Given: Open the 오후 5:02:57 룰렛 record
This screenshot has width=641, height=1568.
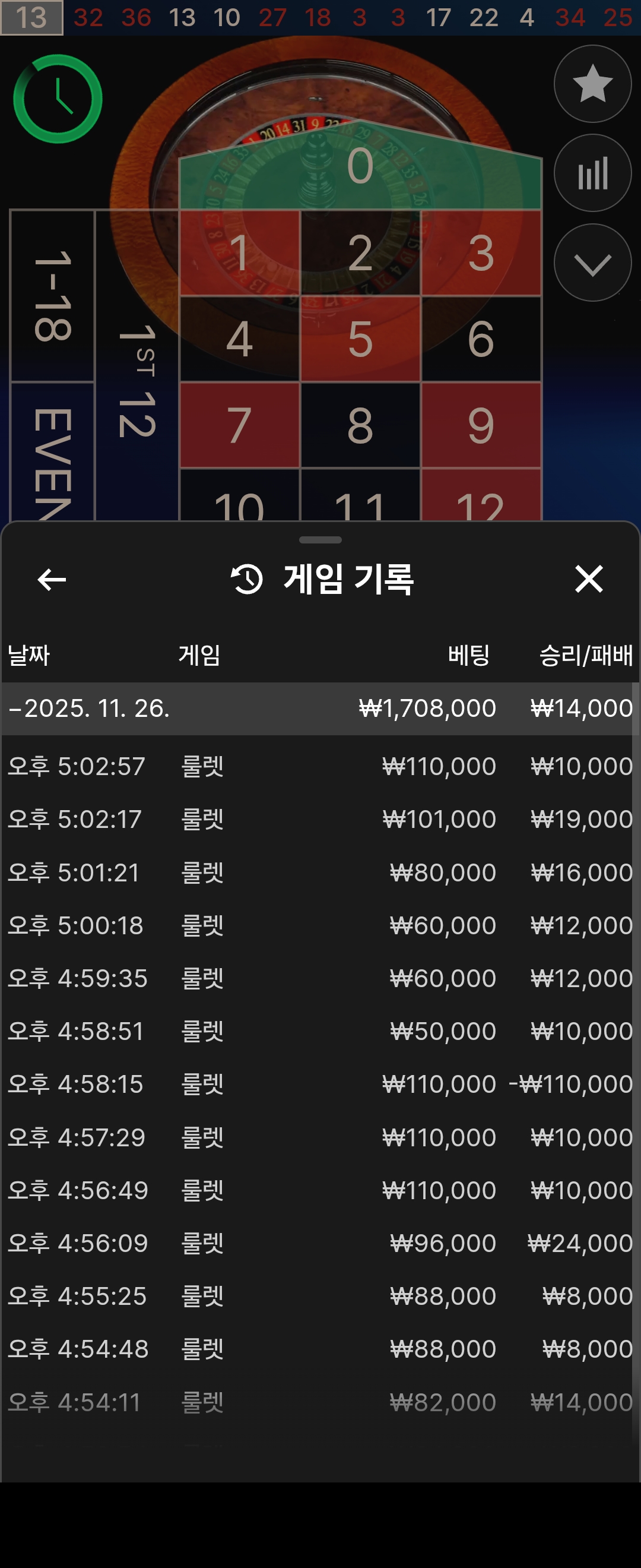Looking at the screenshot, I should coord(320,766).
